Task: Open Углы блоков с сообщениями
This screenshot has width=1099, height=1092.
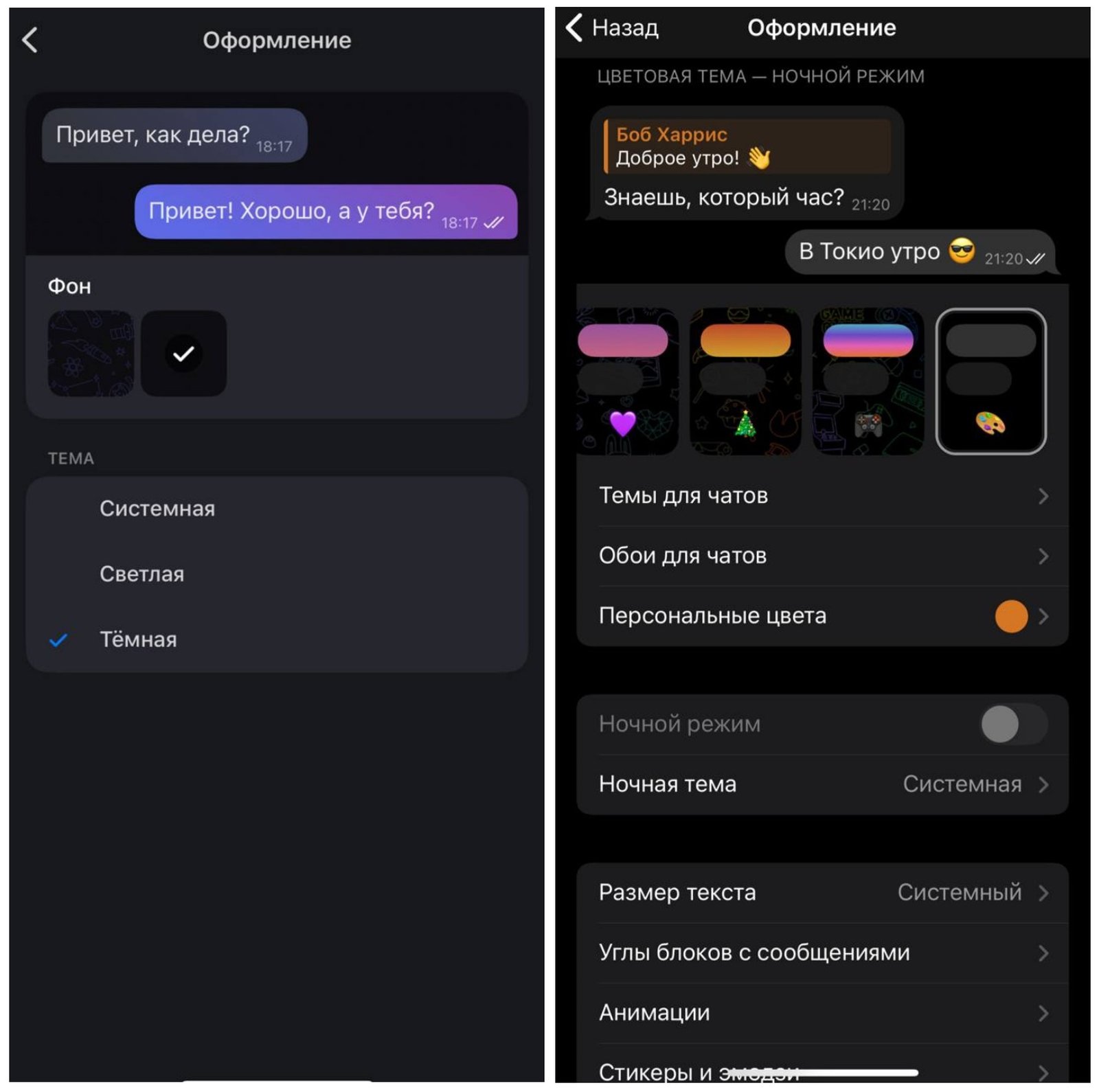Action: (822, 953)
